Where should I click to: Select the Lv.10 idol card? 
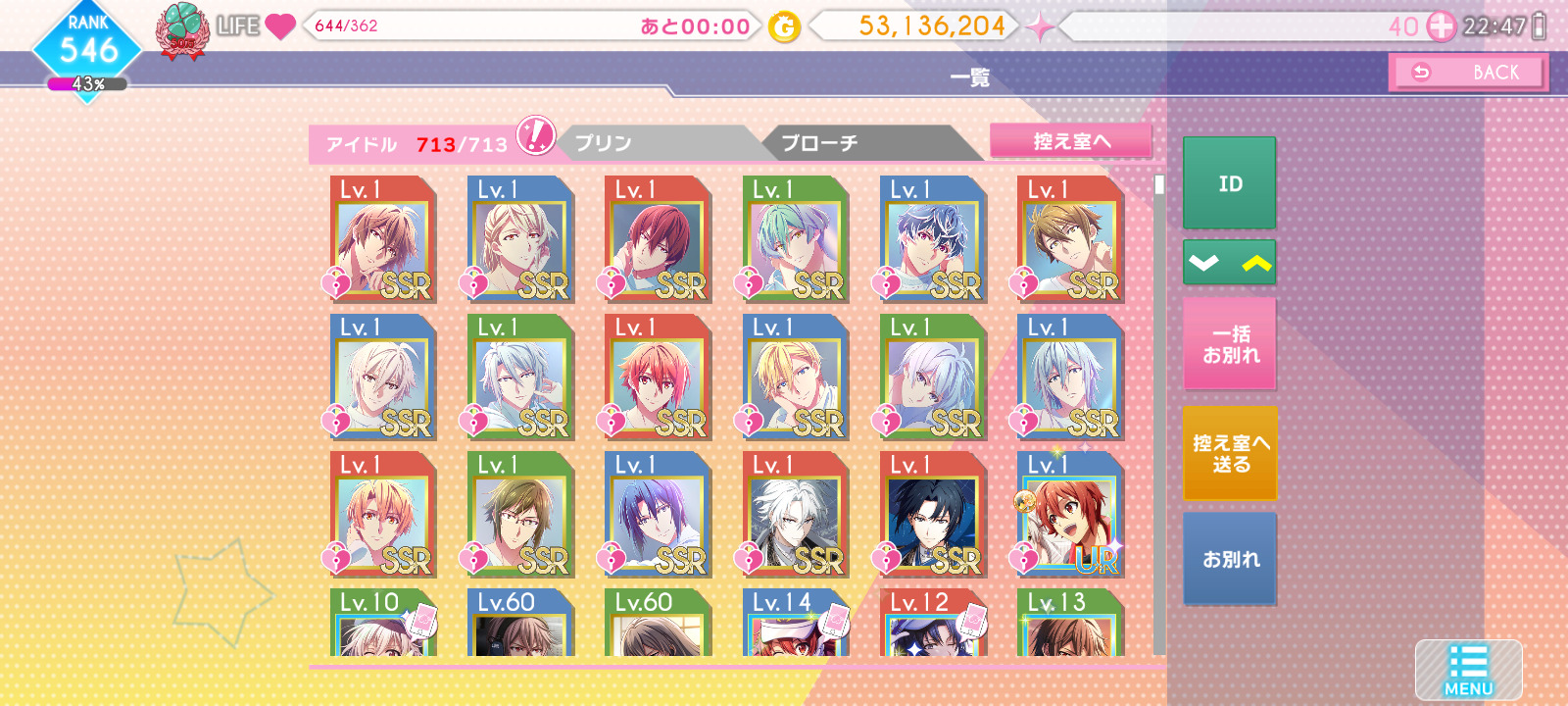pyautogui.click(x=382, y=624)
